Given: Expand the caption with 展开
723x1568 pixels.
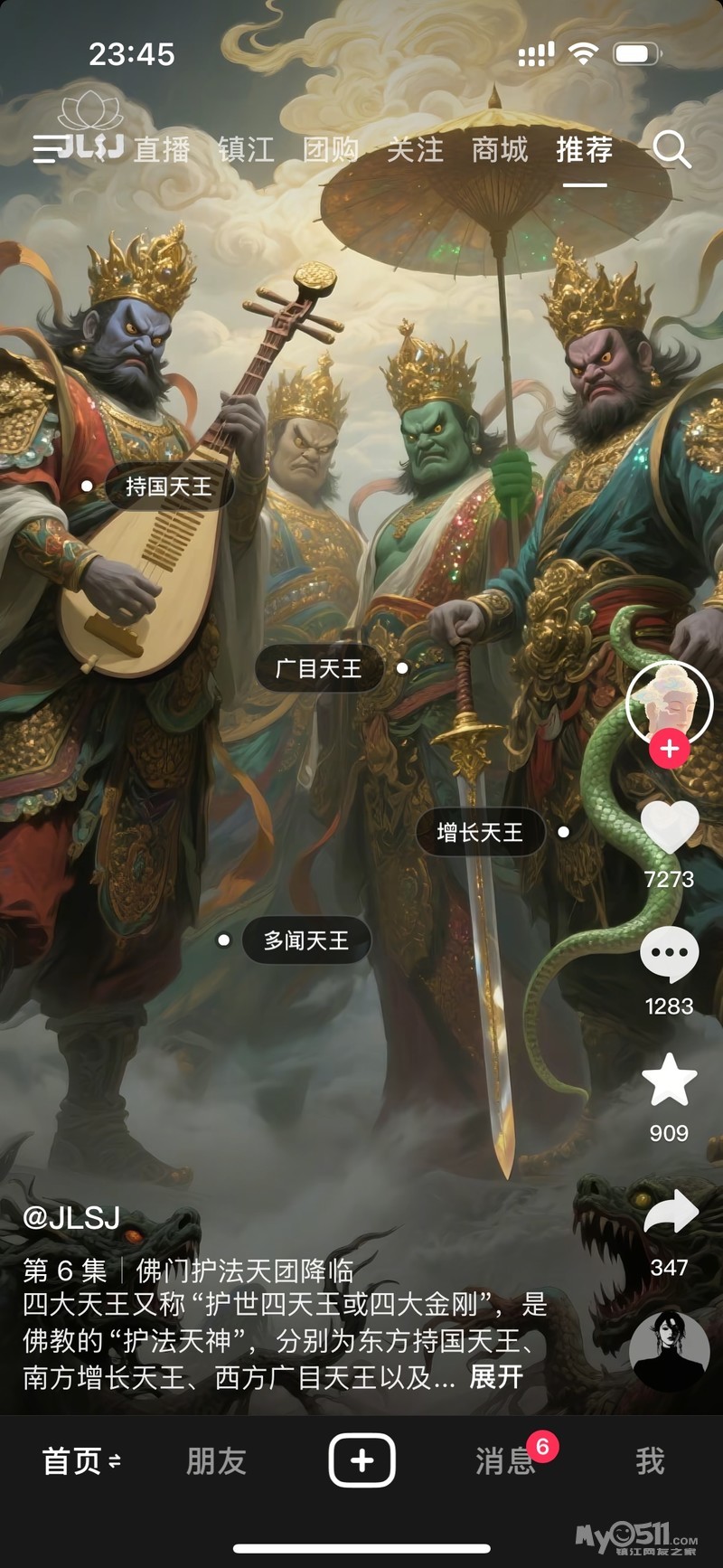Looking at the screenshot, I should [x=496, y=1376].
